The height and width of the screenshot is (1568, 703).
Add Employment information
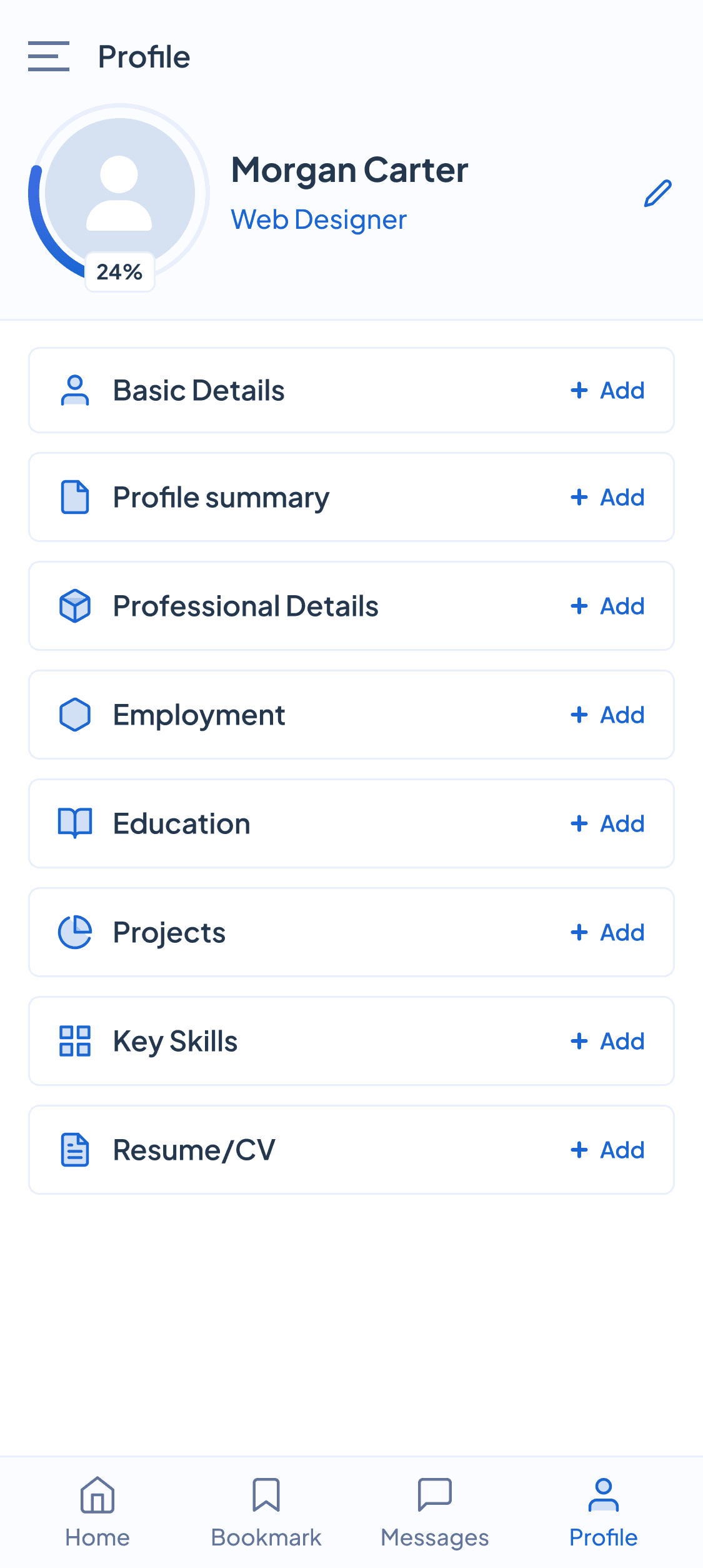click(607, 715)
